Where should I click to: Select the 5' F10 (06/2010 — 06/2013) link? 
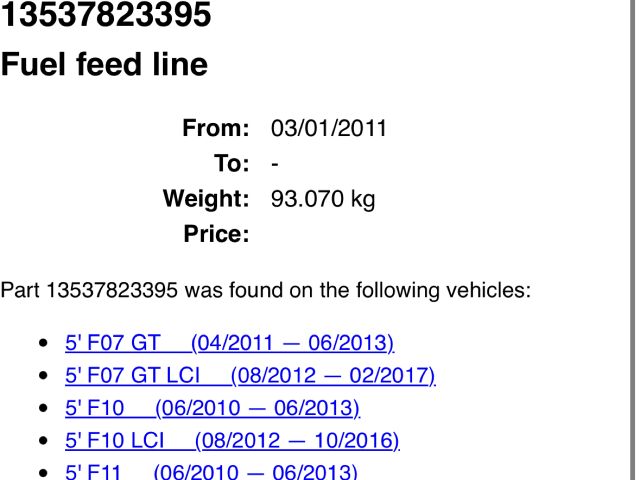click(x=212, y=408)
